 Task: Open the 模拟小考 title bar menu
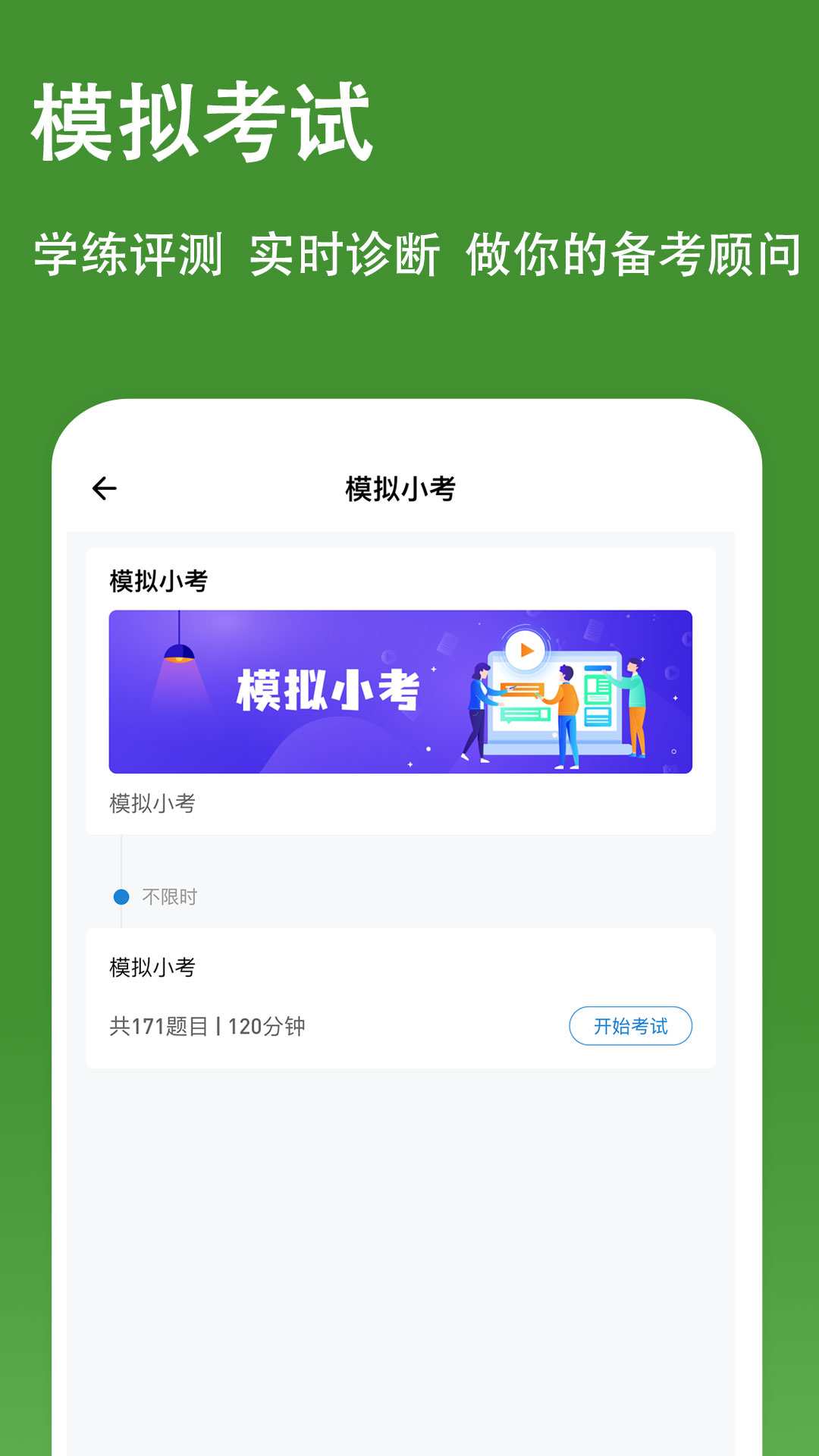400,489
